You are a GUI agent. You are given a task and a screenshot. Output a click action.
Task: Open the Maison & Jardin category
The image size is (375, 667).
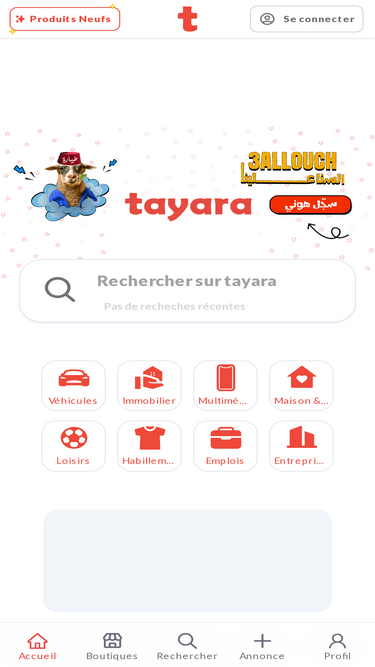301,386
